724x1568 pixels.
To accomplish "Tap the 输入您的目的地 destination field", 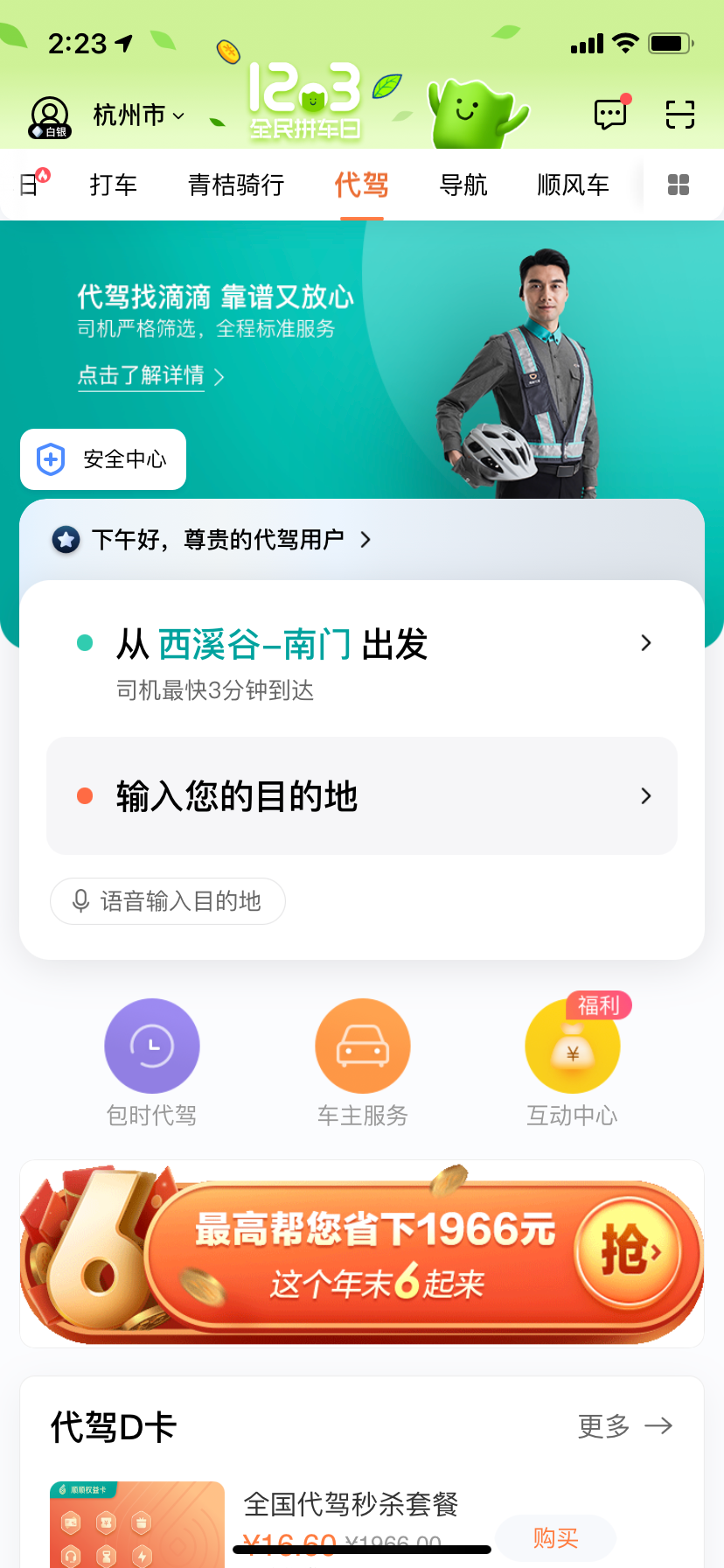I will pos(362,796).
